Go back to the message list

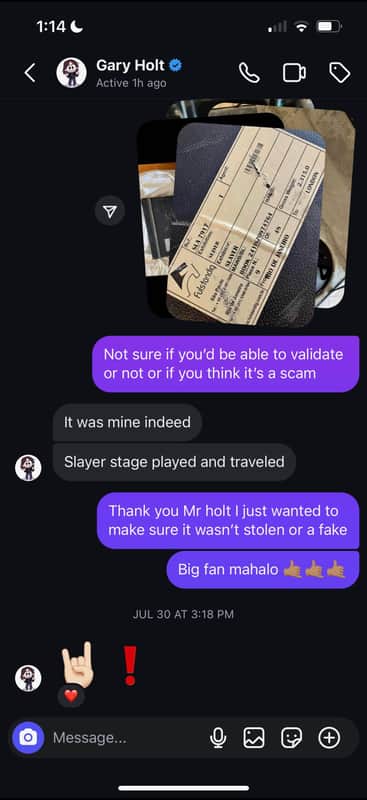point(30,73)
